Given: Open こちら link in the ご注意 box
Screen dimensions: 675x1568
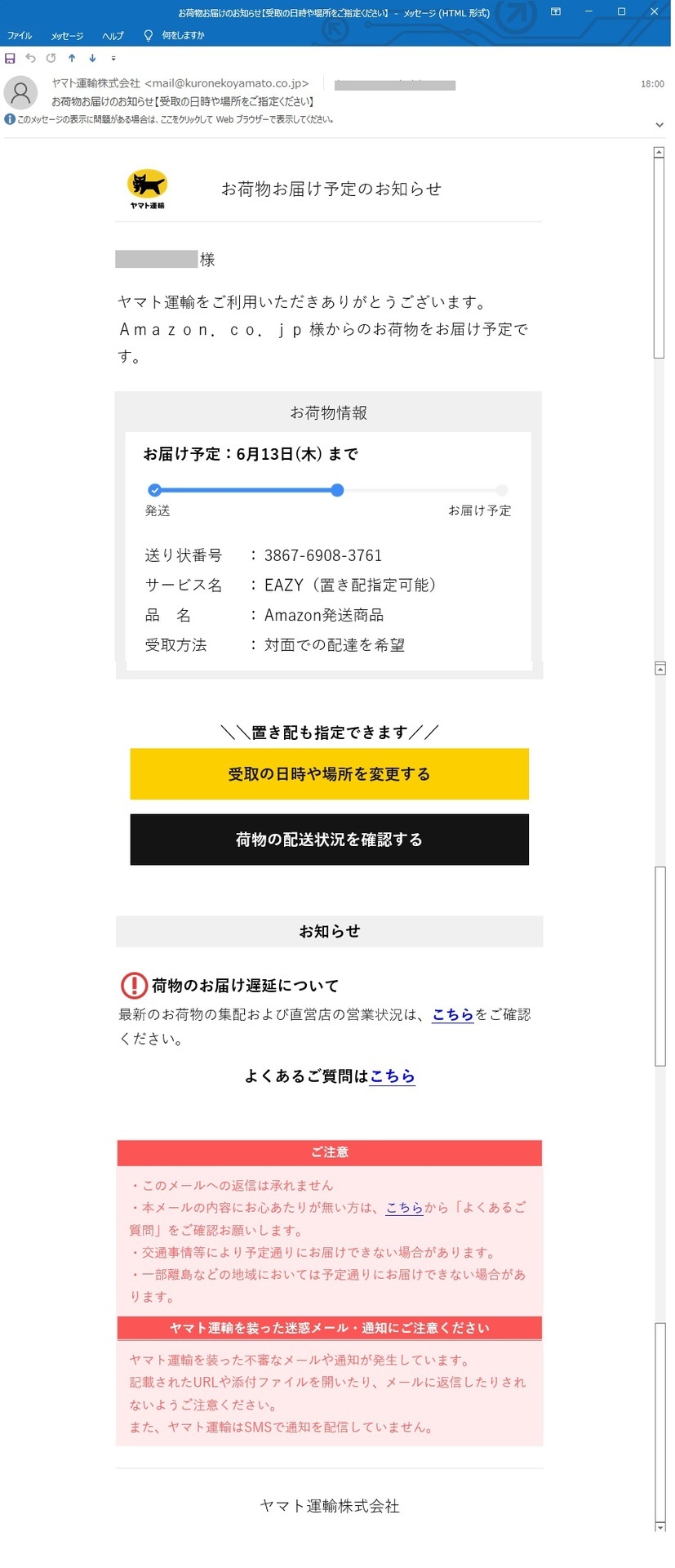Looking at the screenshot, I should coord(404,1207).
